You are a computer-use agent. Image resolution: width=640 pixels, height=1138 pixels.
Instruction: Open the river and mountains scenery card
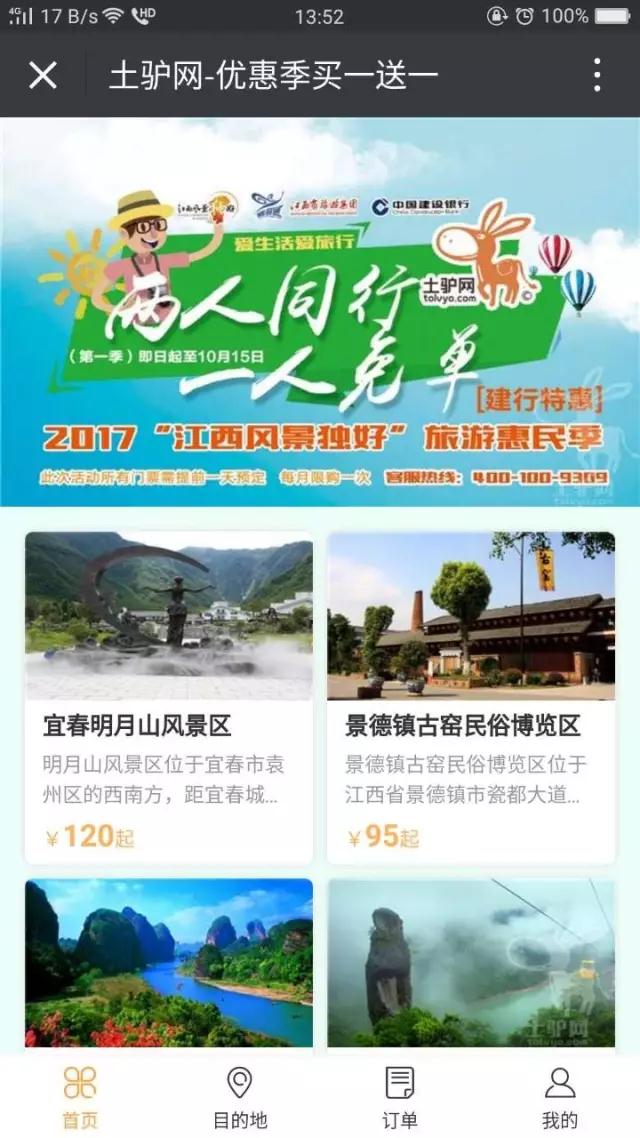(169, 965)
